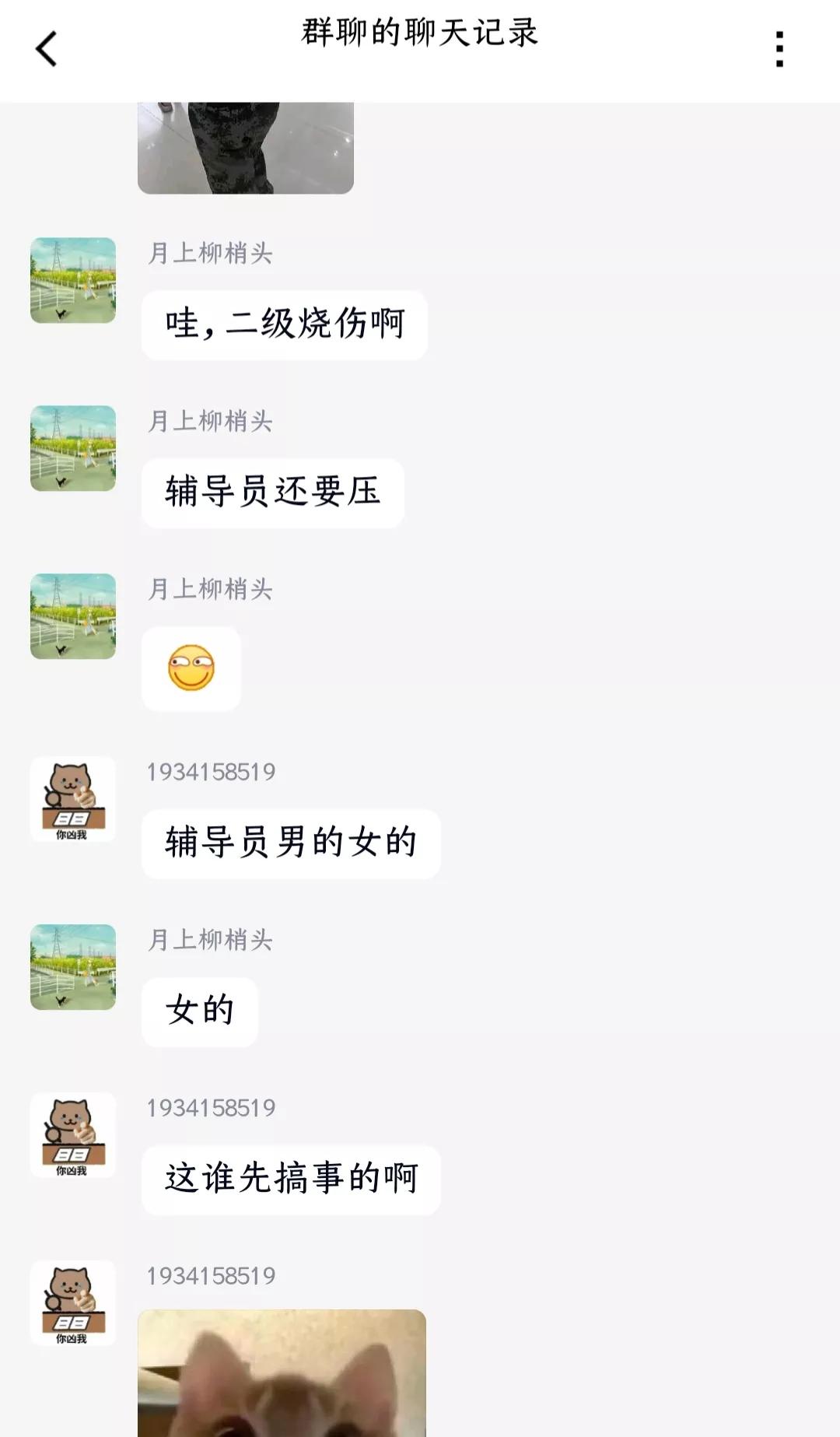Viewport: 840px width, 1437px height.
Task: Open the photo at the top of the chat
Action: pyautogui.click(x=247, y=148)
